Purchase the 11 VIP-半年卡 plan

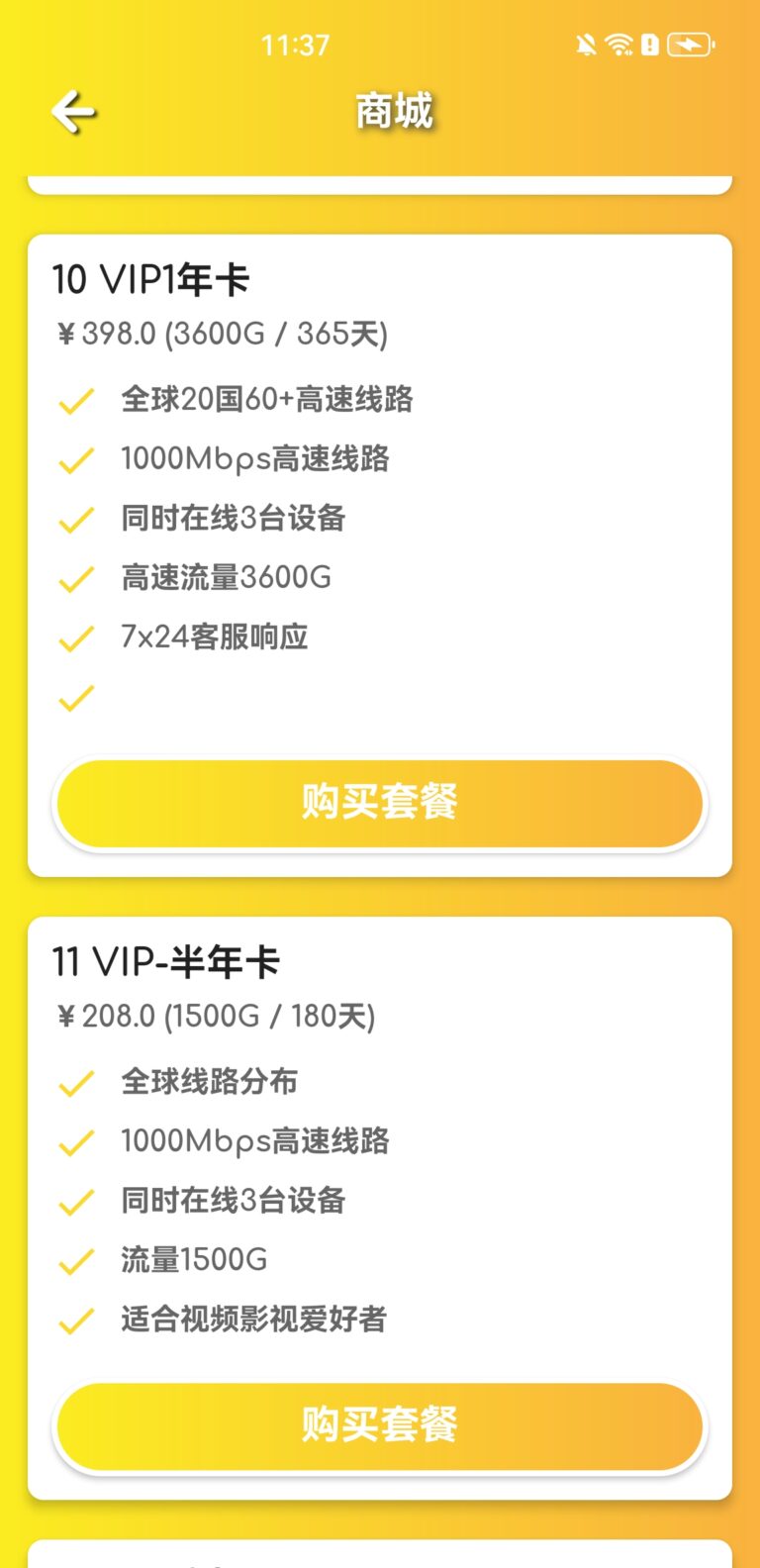380,1425
